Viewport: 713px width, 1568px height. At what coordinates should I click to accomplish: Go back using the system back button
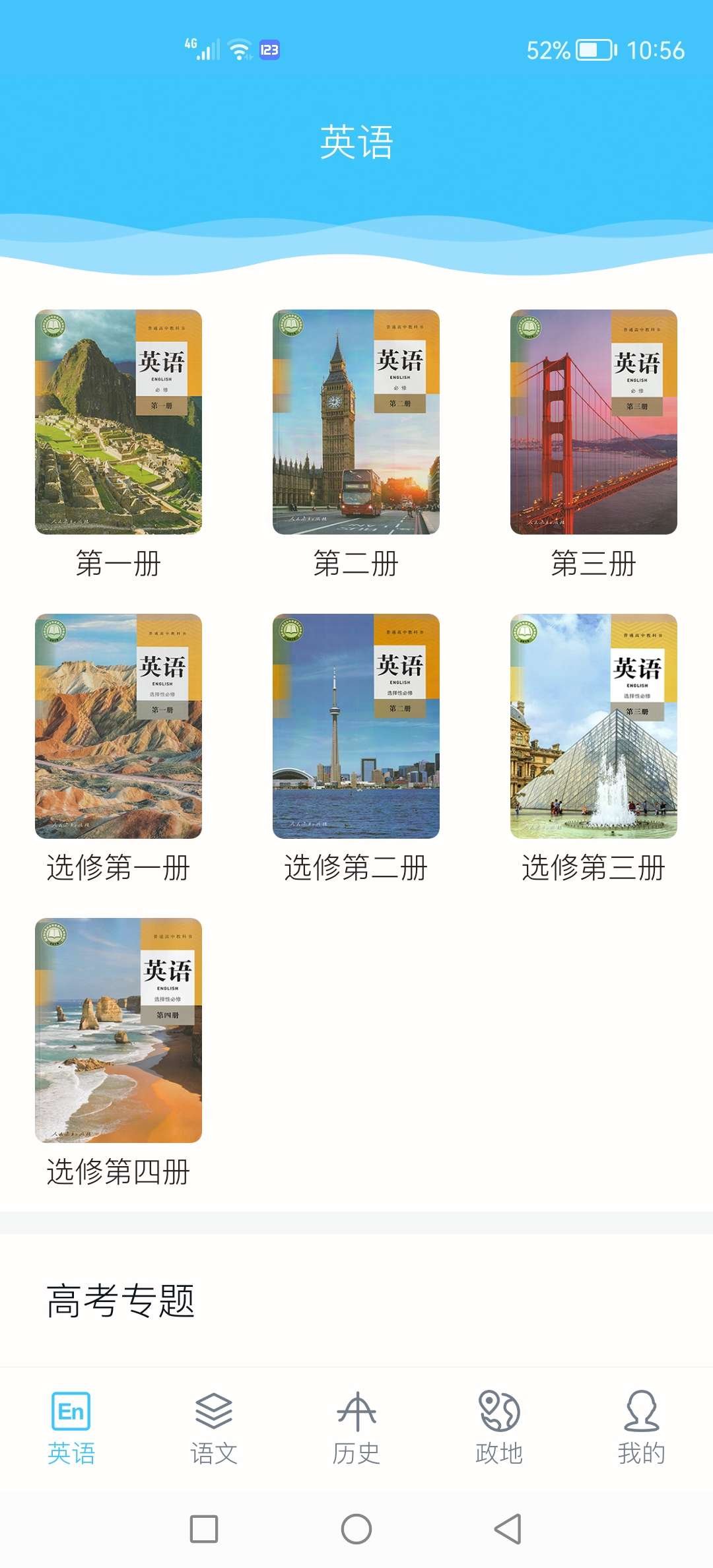[x=508, y=1529]
